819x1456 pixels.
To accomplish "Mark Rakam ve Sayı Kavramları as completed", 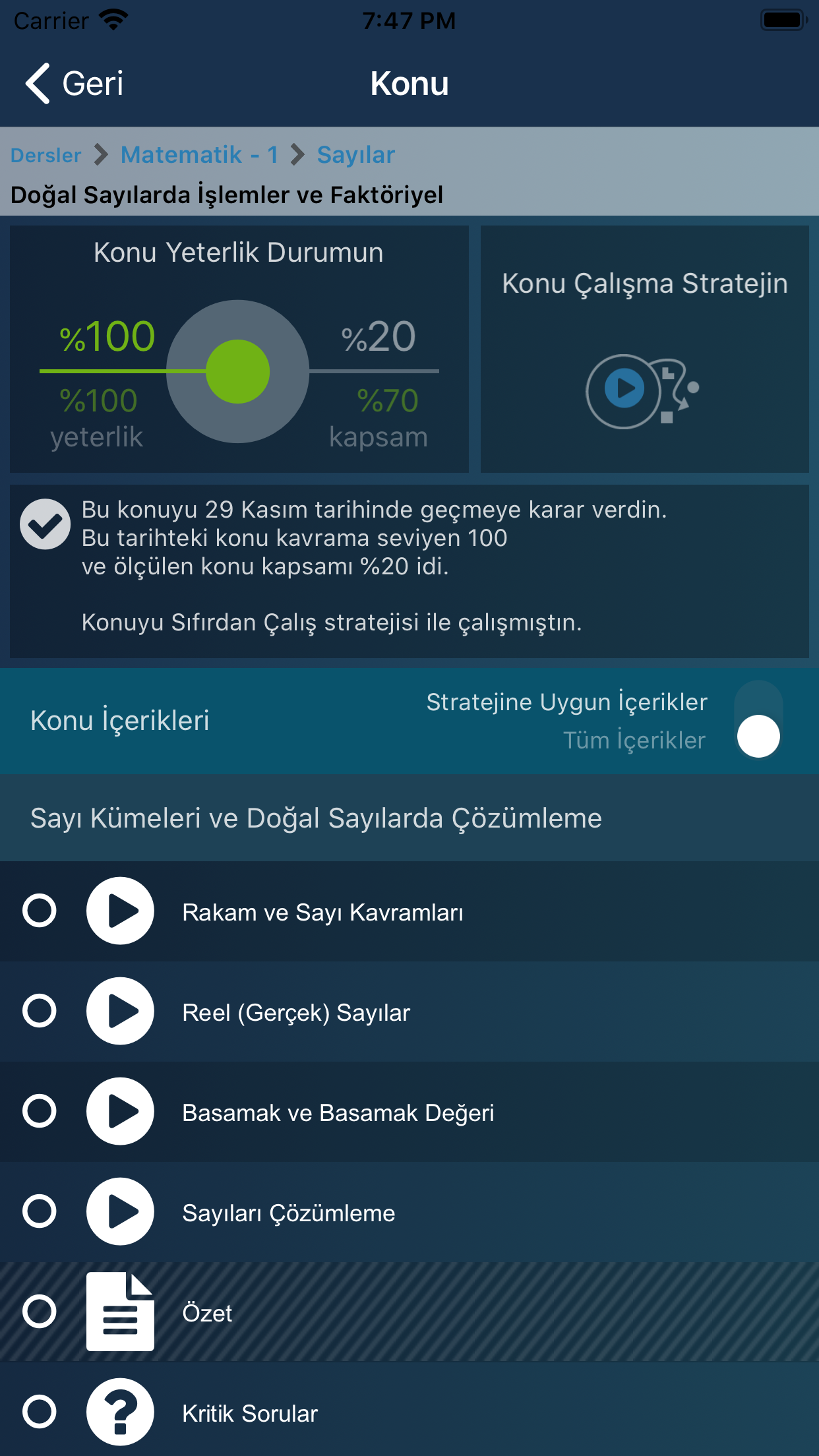I will point(38,911).
